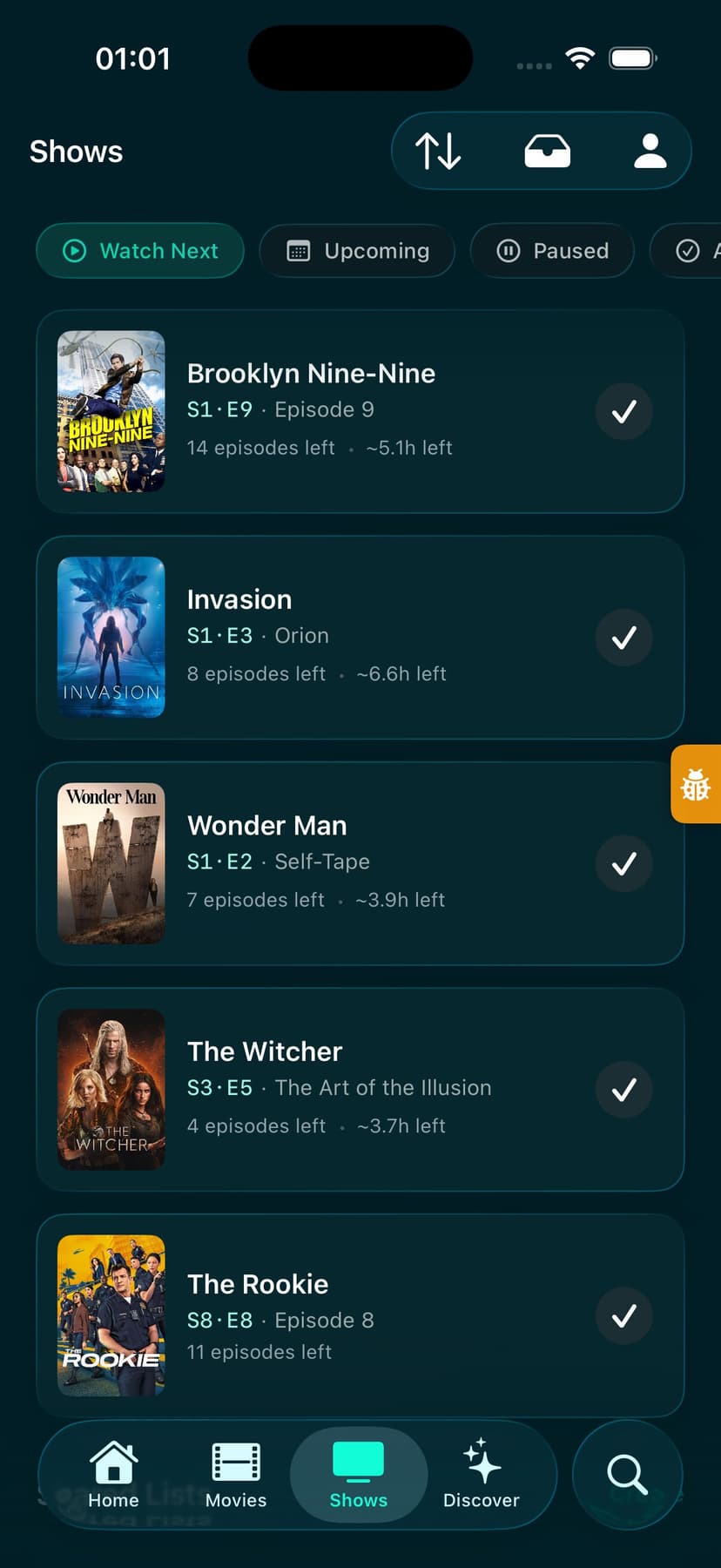
Task: Switch to the Upcoming filter
Action: (357, 251)
